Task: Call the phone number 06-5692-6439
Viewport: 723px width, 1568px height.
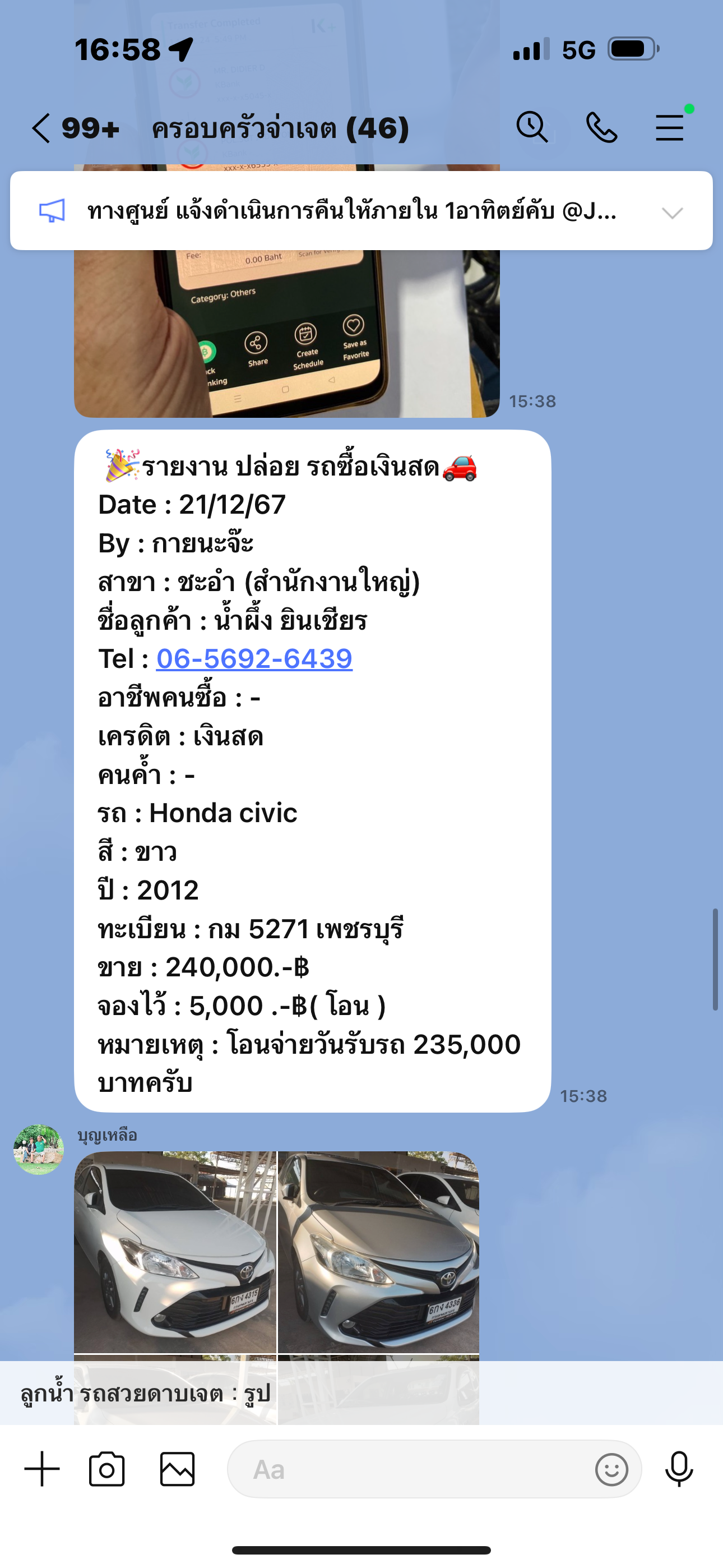Action: pyautogui.click(x=254, y=658)
